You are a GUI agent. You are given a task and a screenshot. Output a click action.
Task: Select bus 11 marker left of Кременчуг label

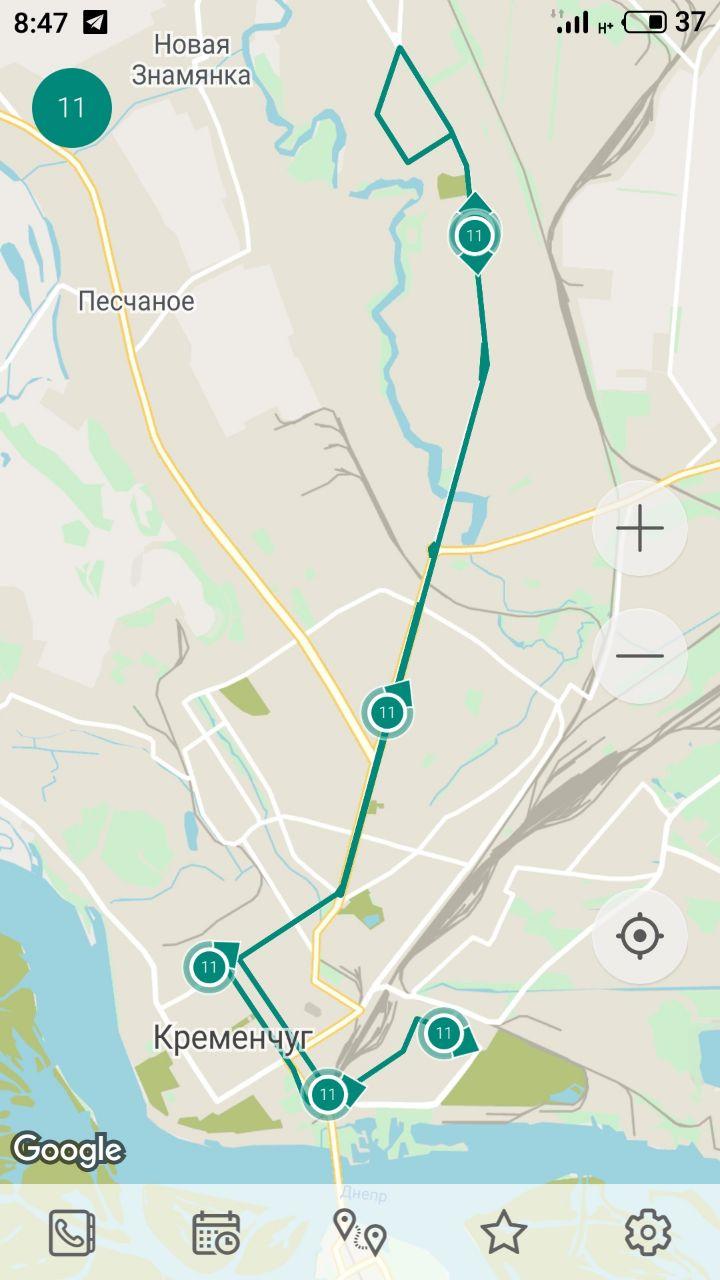point(209,967)
